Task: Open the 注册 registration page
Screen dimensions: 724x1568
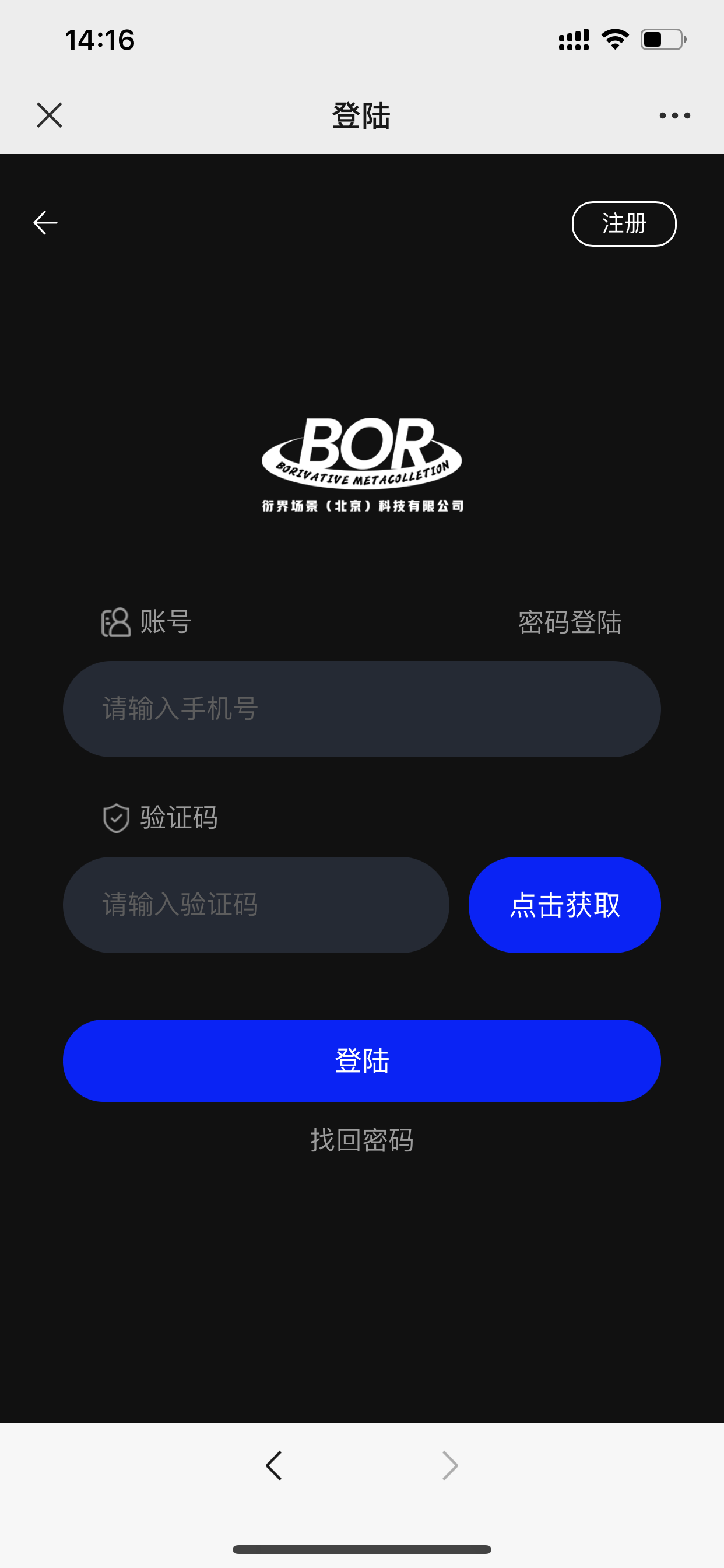Action: 624,223
